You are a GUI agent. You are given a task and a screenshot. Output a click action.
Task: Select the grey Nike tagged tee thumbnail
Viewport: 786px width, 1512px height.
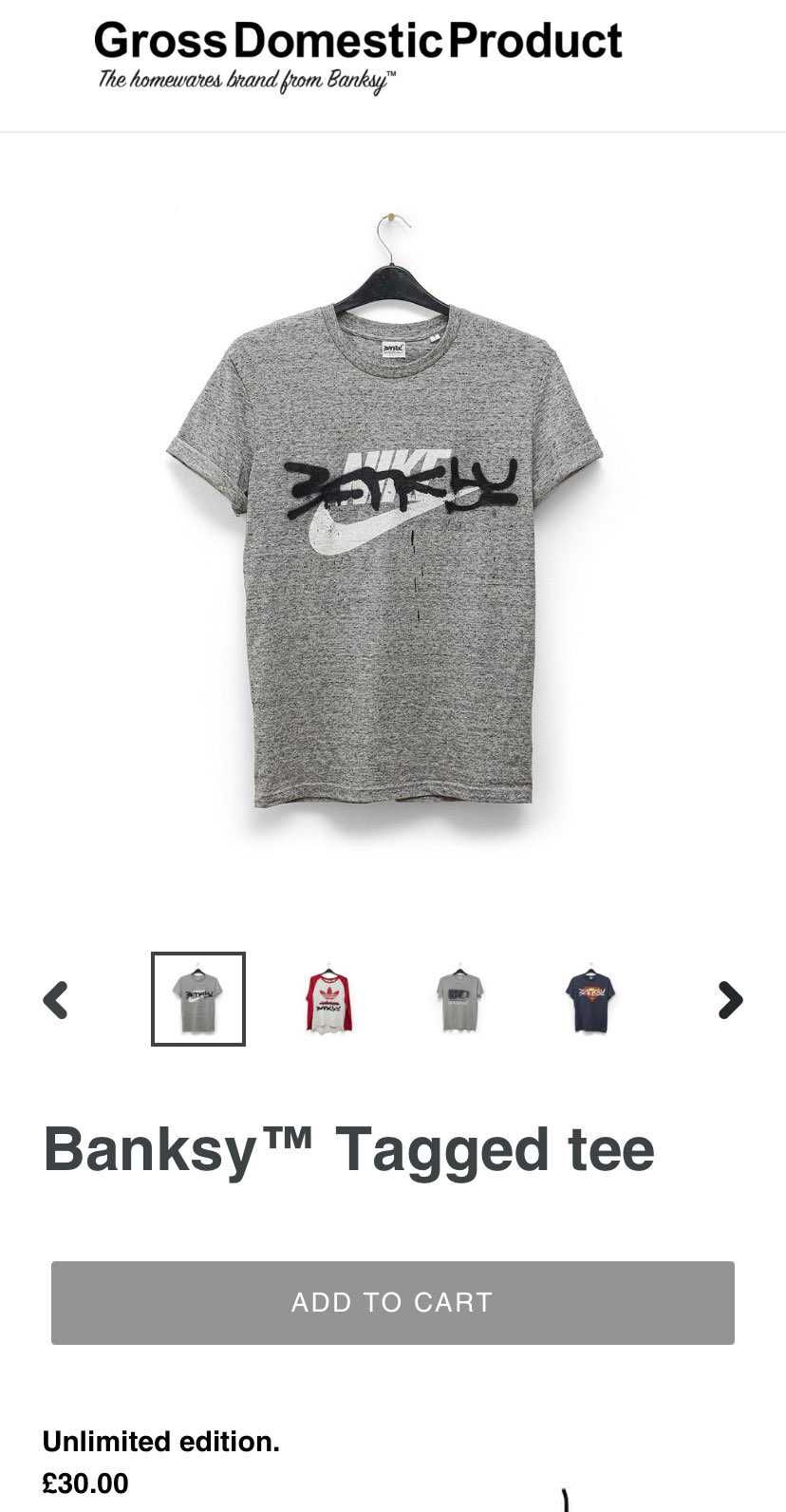(x=198, y=999)
